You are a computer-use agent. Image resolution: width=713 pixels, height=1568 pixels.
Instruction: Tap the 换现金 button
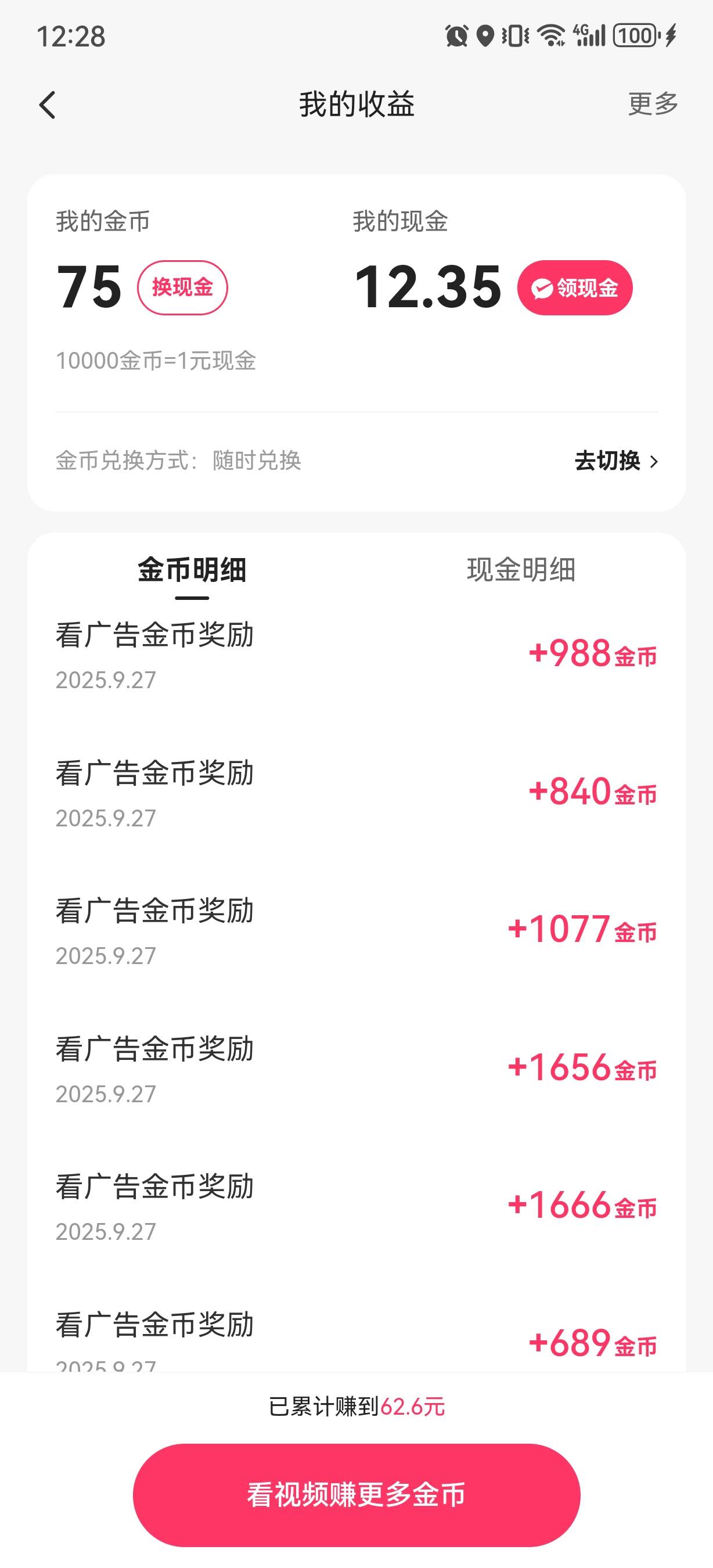182,287
